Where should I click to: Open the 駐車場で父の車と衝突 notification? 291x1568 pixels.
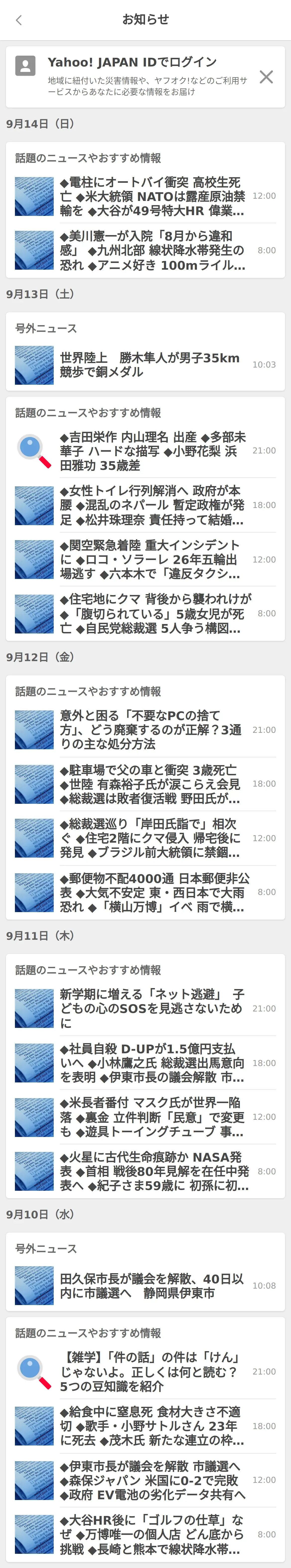[152, 784]
